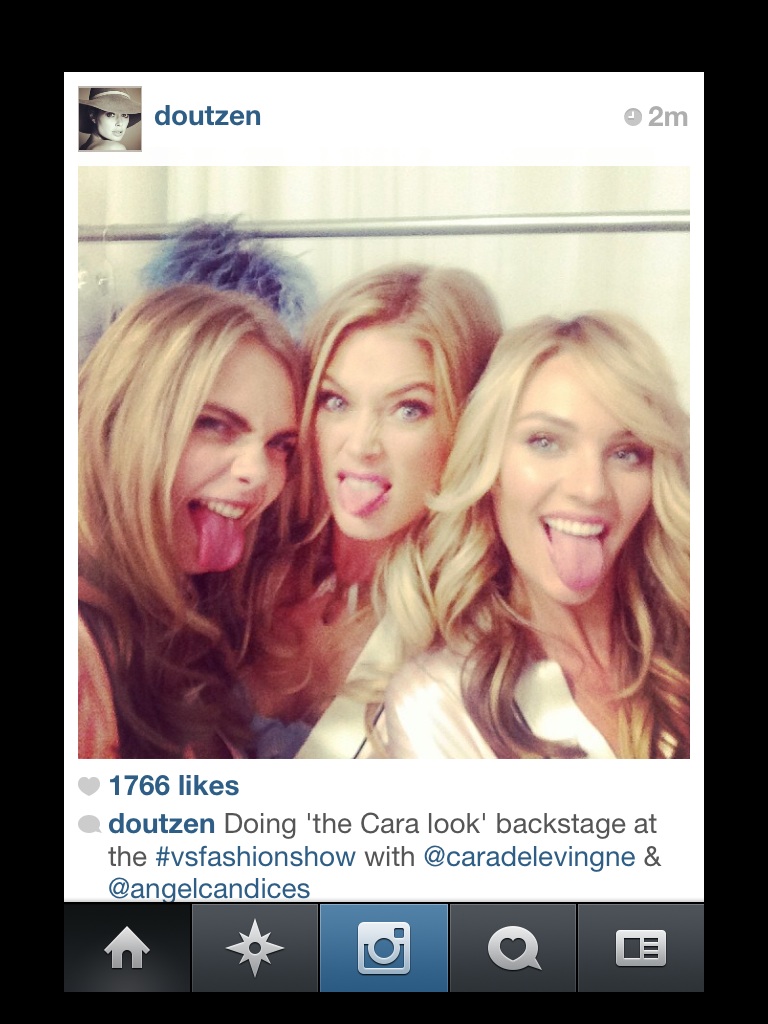The image size is (768, 1024).
Task: Switch to the Explore tab
Action: tap(255, 948)
